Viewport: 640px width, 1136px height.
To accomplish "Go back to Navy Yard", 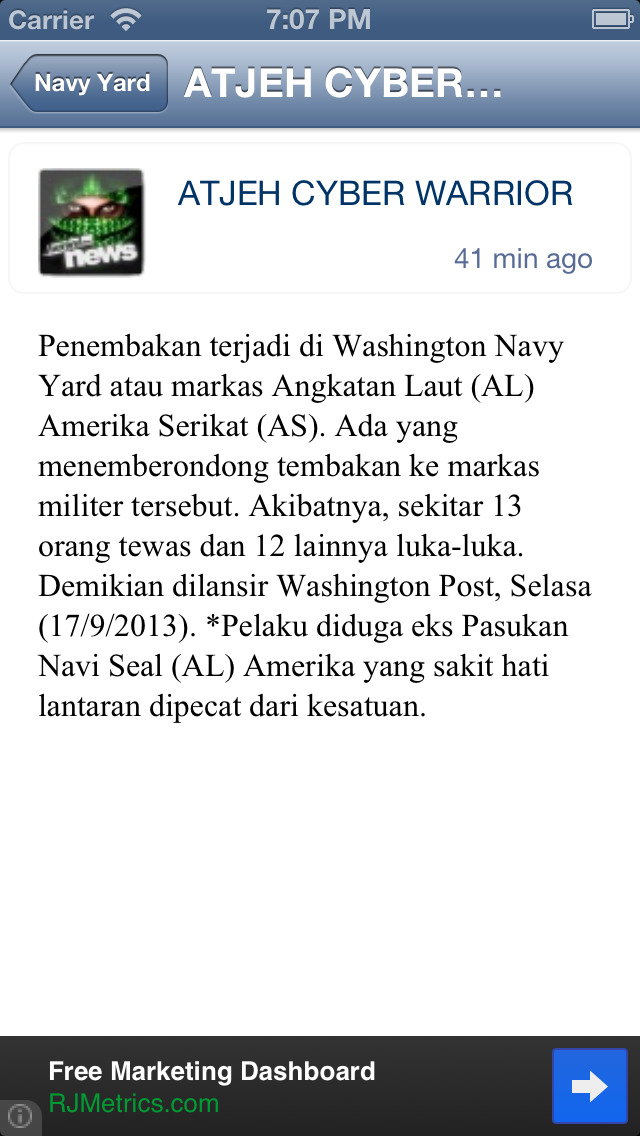I will tap(88, 84).
